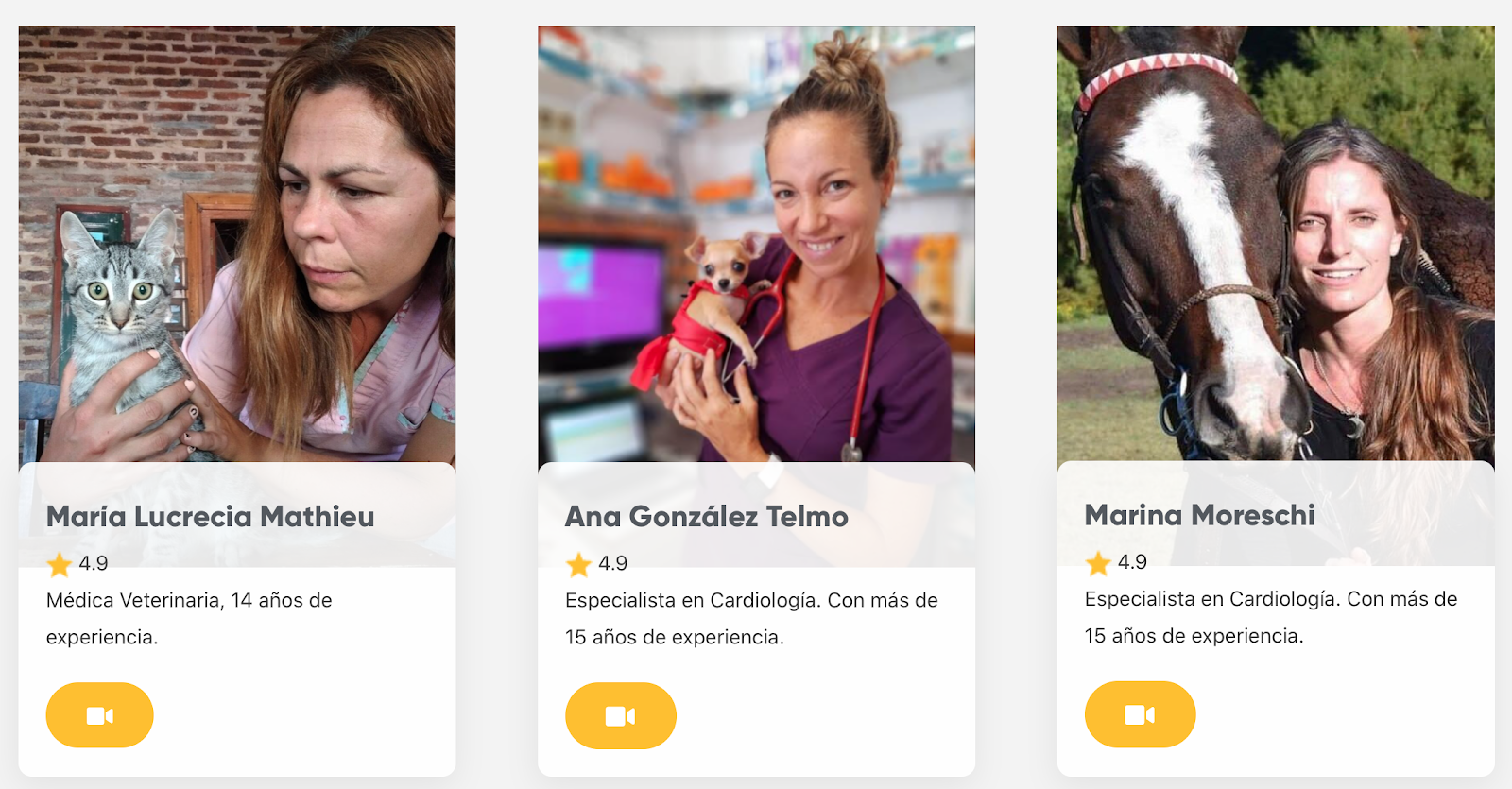Start video call with Marina Moreschi

(x=1140, y=714)
